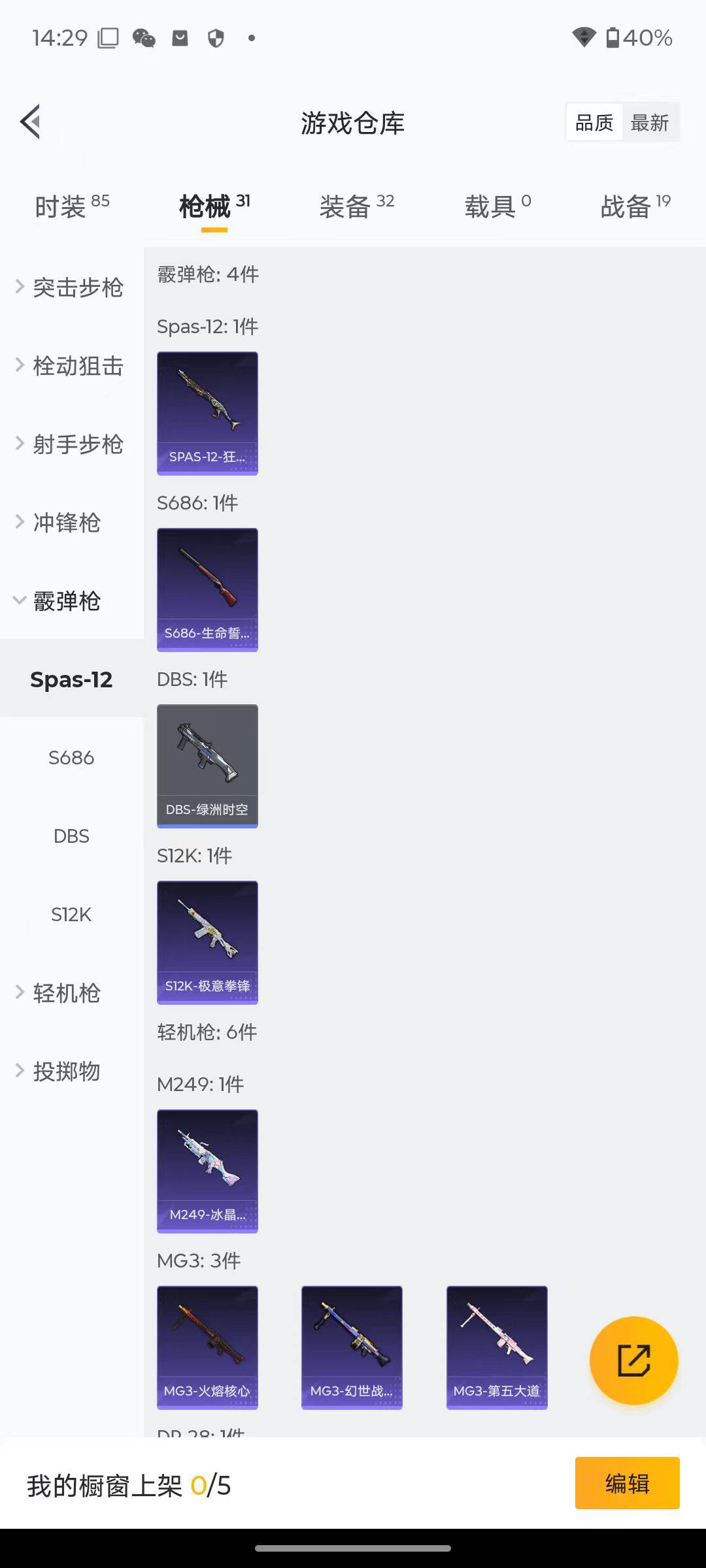Tap the back arrow to exit the warehouse

click(29, 121)
